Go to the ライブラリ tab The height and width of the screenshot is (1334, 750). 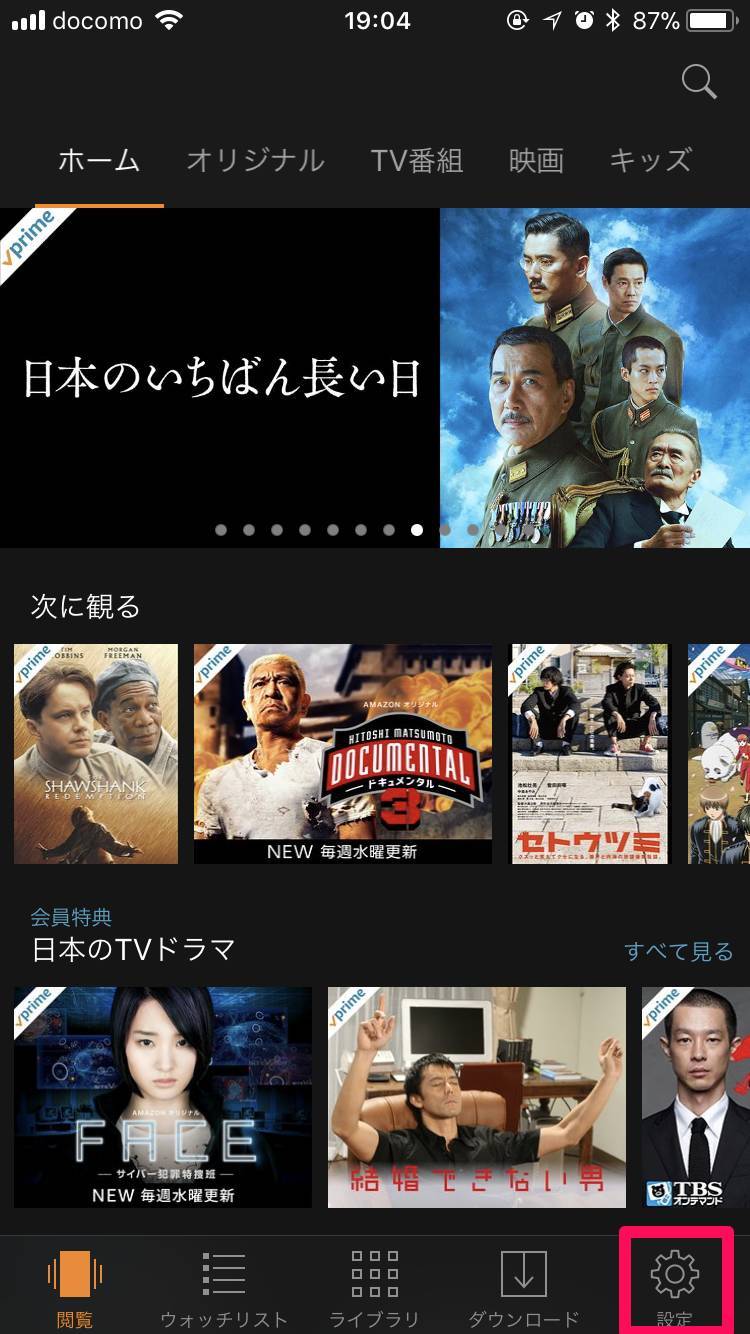click(374, 1288)
